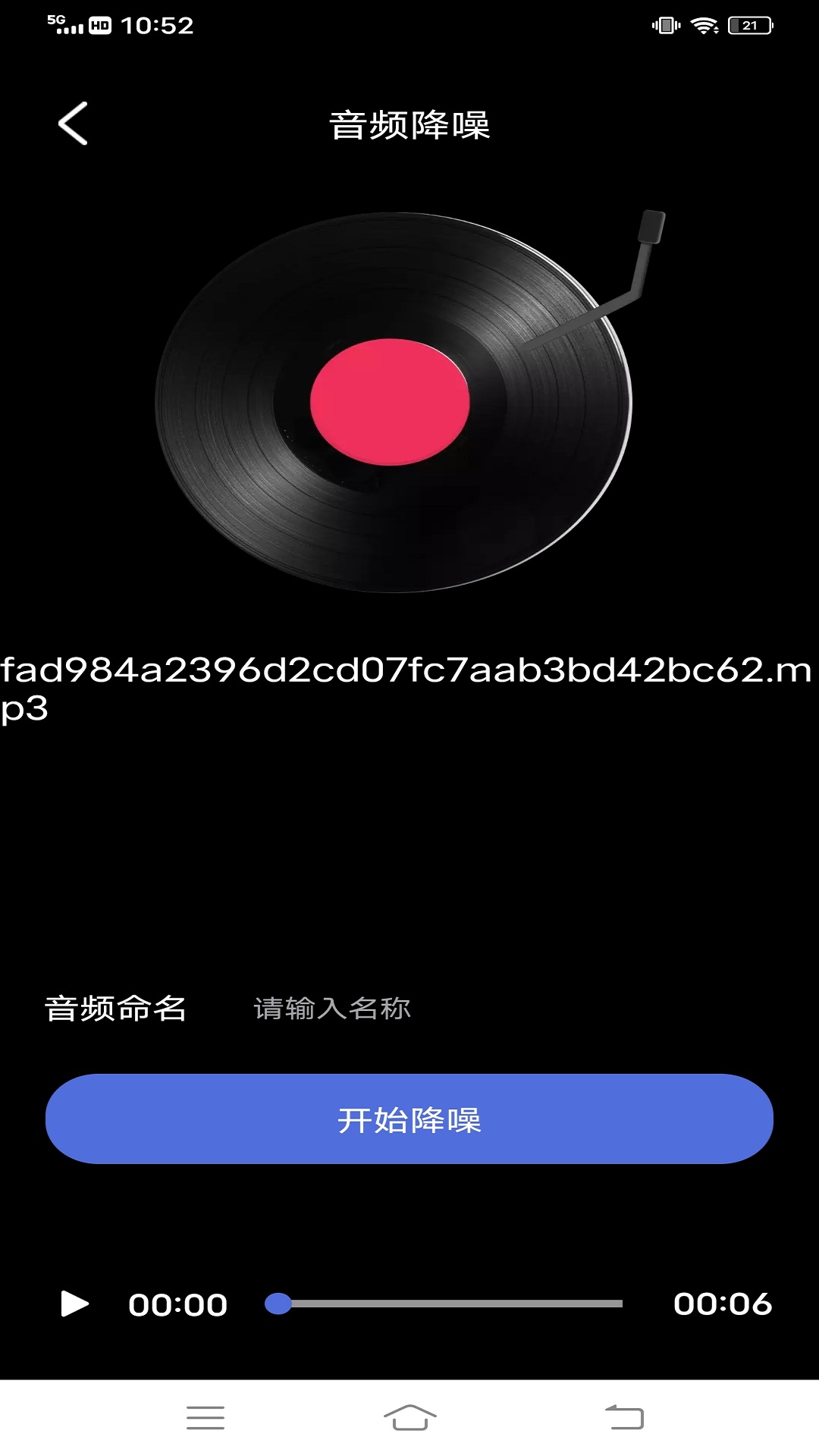Click the battery indicator showing 21
Image resolution: width=819 pixels, height=1456 pixels.
(x=746, y=24)
